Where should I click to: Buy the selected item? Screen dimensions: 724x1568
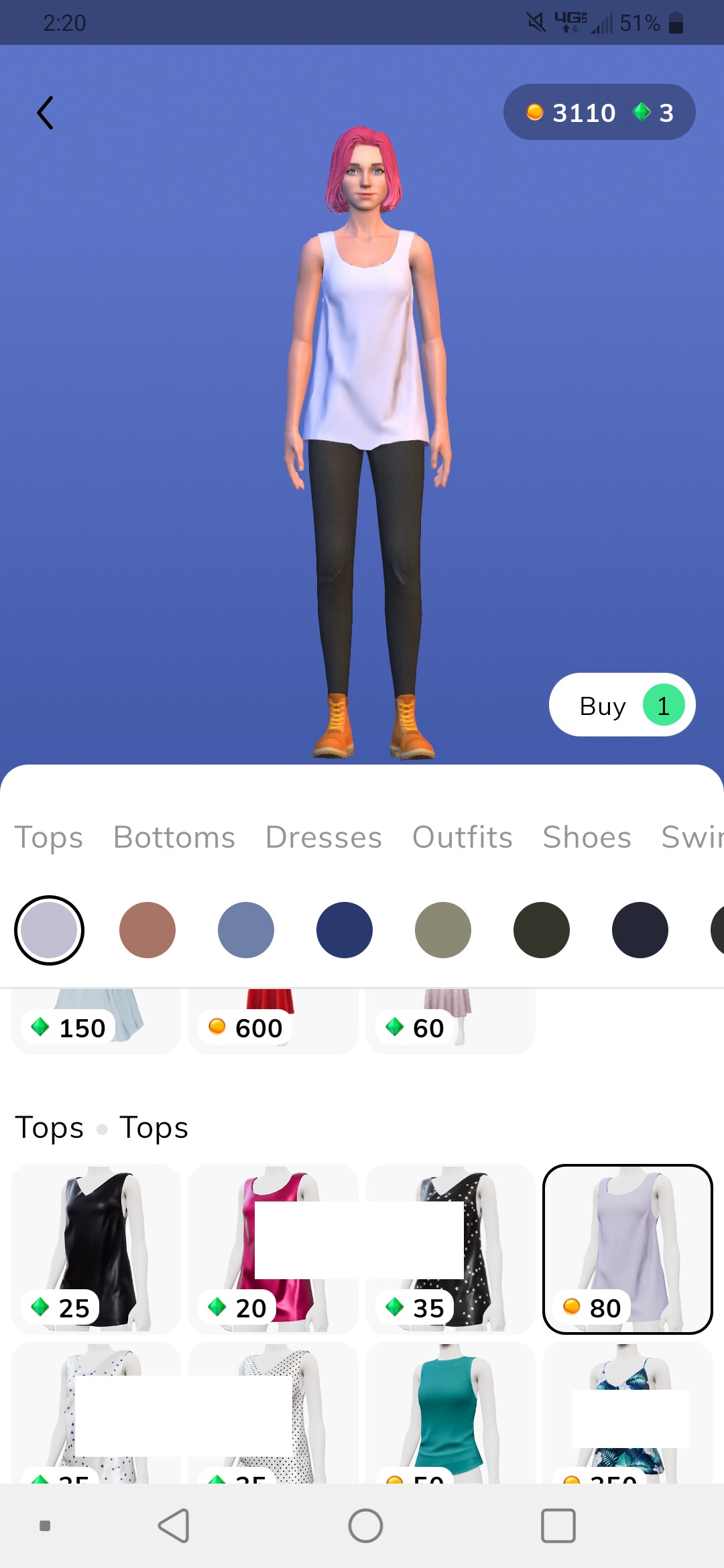[621, 705]
